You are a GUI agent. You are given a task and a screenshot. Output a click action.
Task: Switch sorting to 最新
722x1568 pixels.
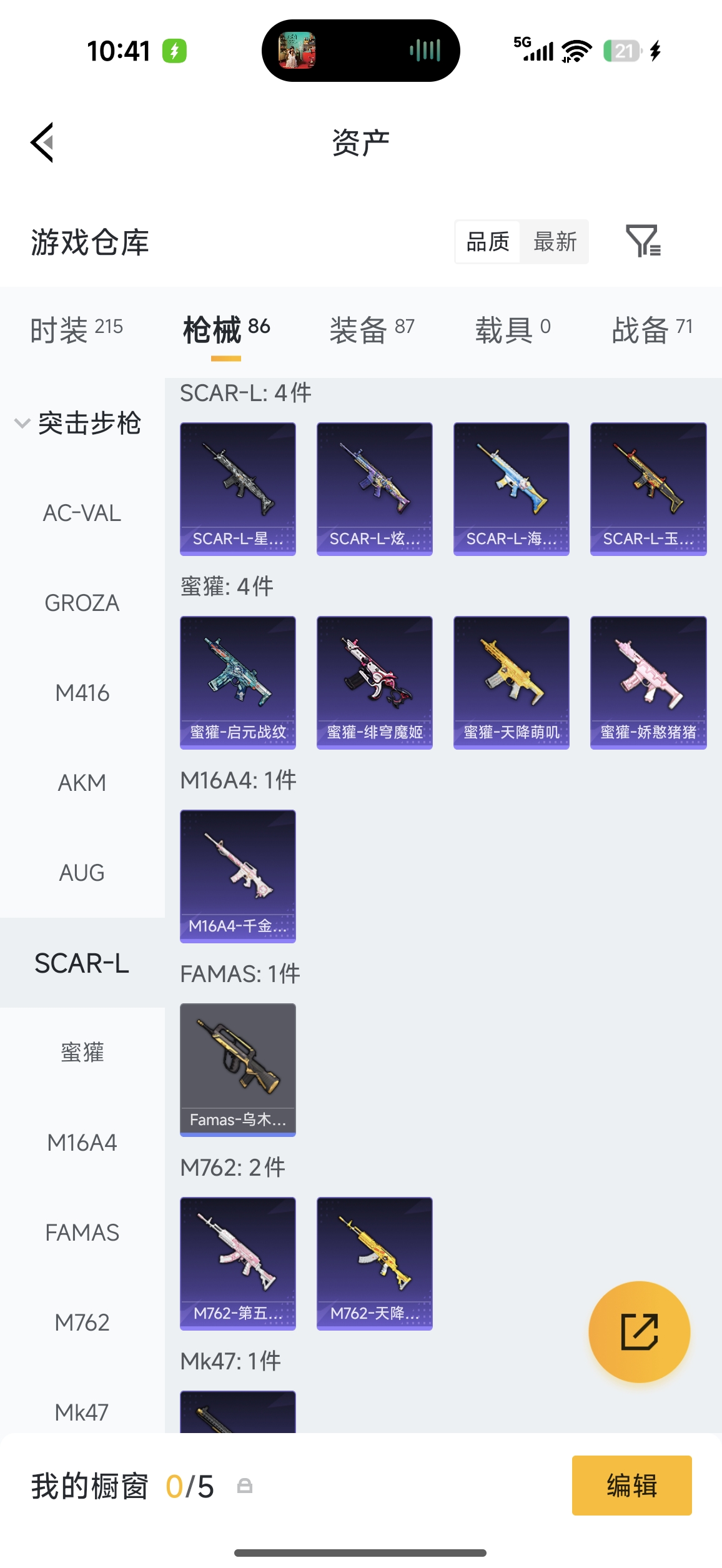(x=555, y=242)
